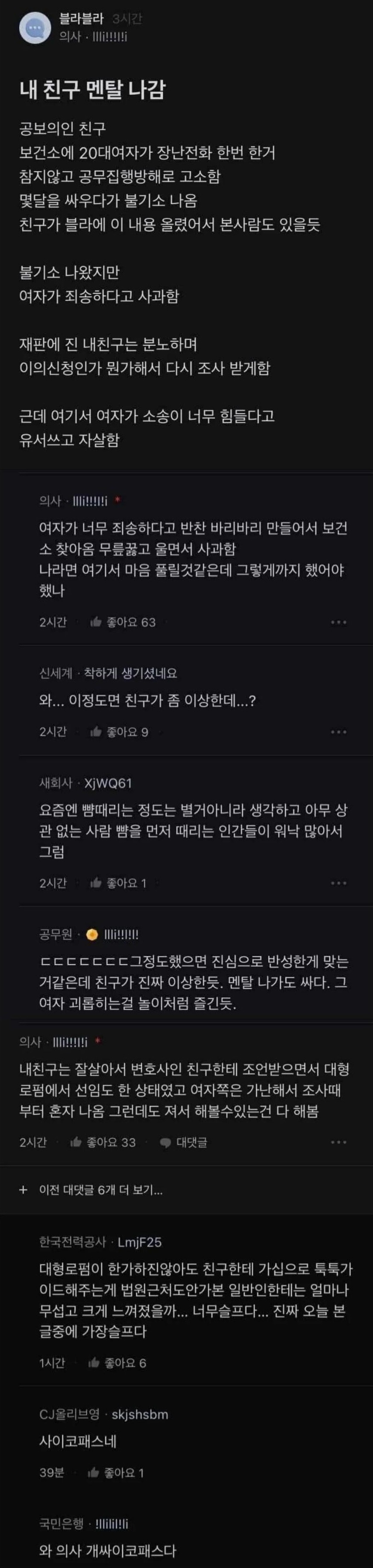The height and width of the screenshot is (1568, 373).
Task: Open options for the 신세계 user's comment
Action: point(338,732)
